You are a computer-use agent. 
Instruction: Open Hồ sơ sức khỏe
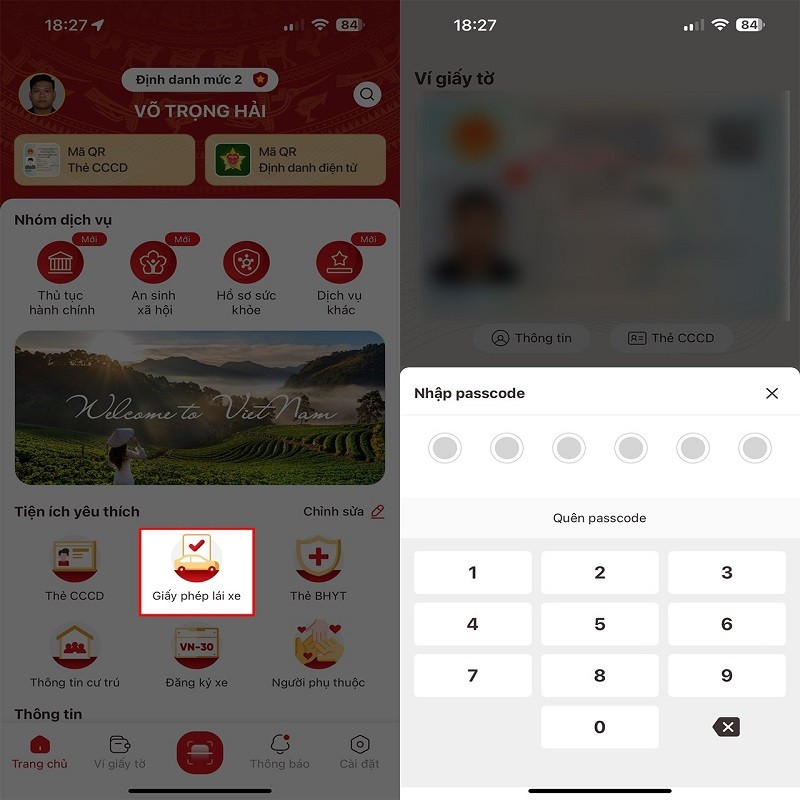pyautogui.click(x=246, y=278)
